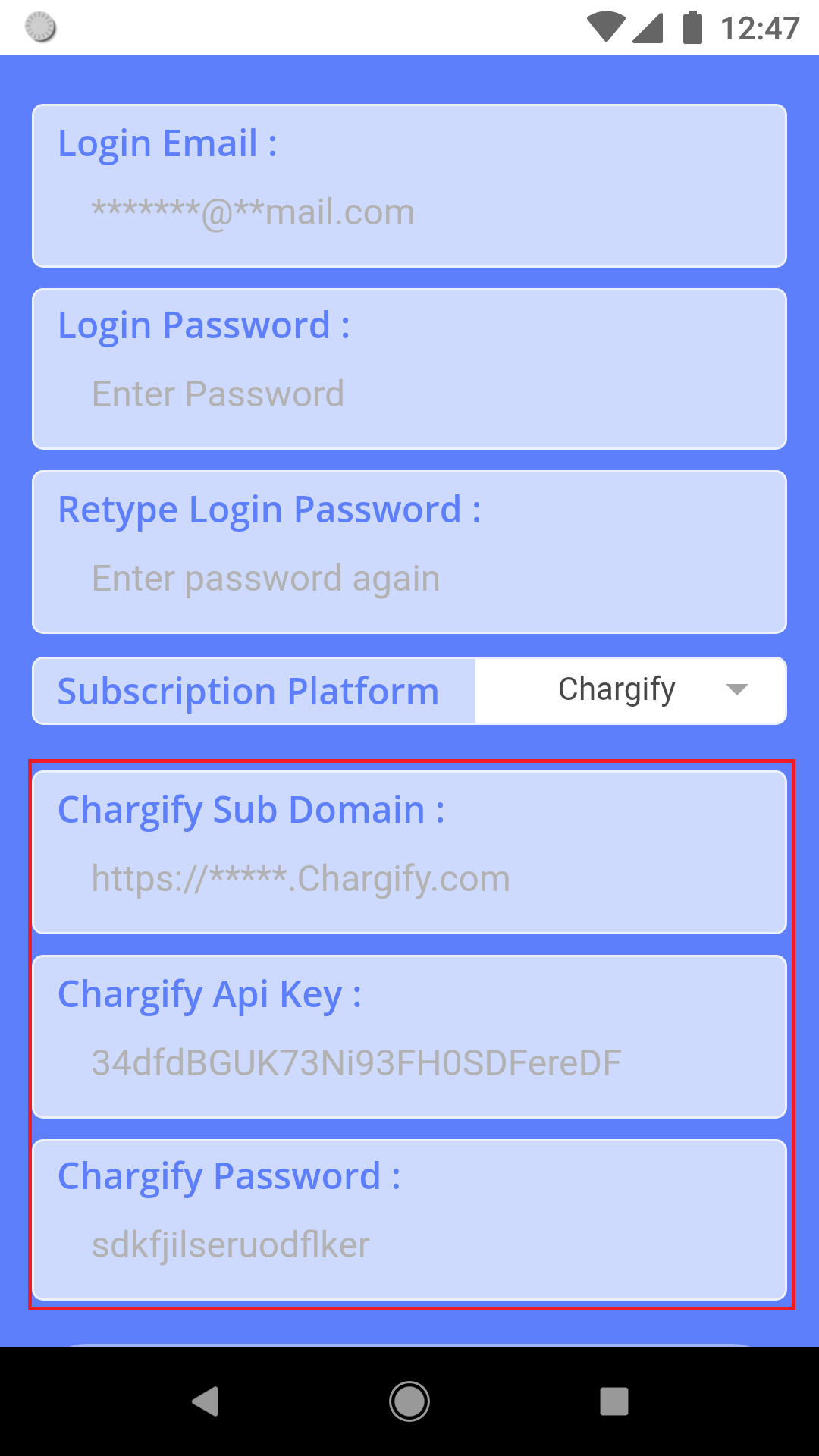The image size is (819, 1456).
Task: Return to the home screen
Action: [x=409, y=1401]
